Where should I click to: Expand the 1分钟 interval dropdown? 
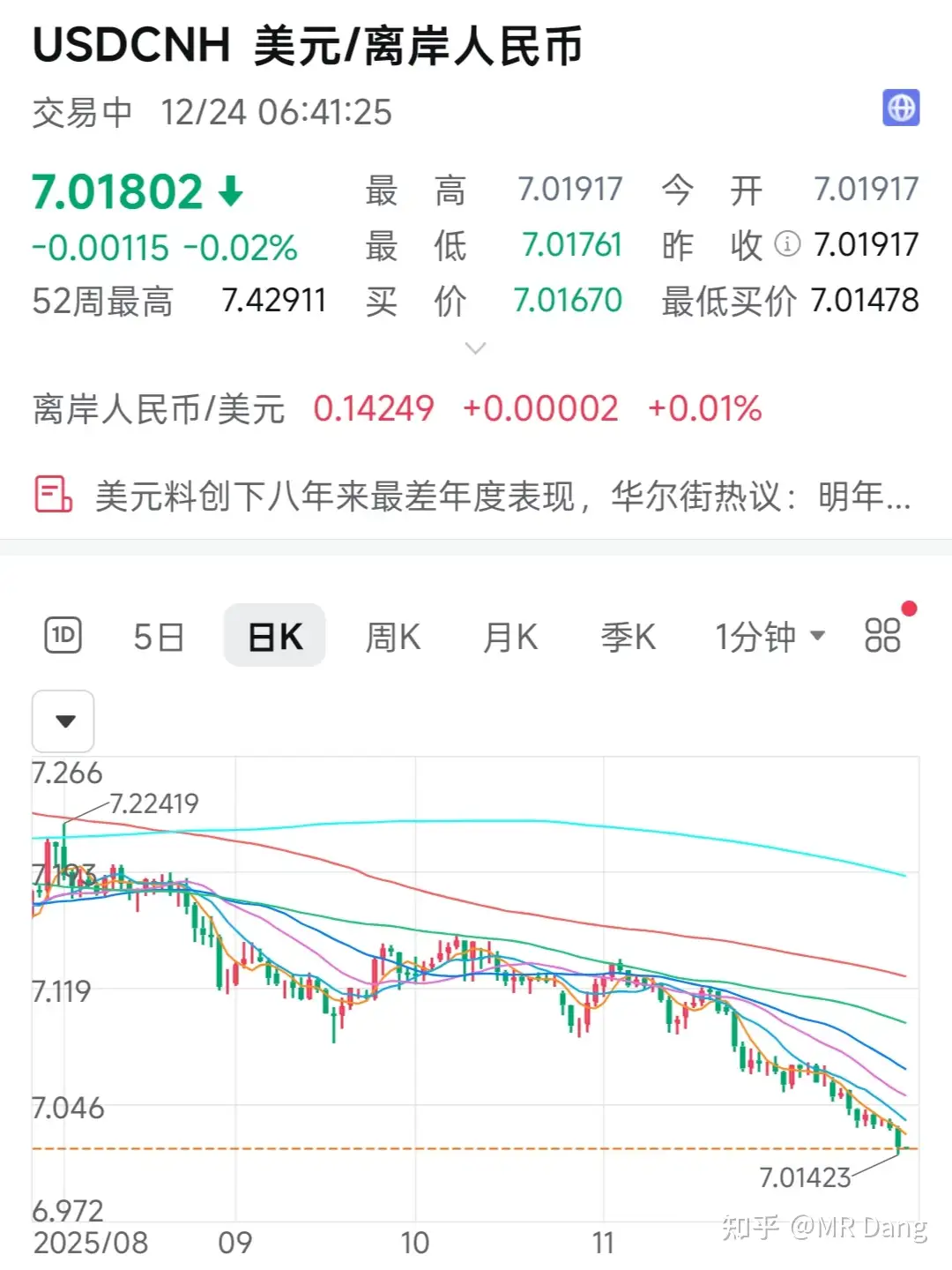pyautogui.click(x=768, y=636)
